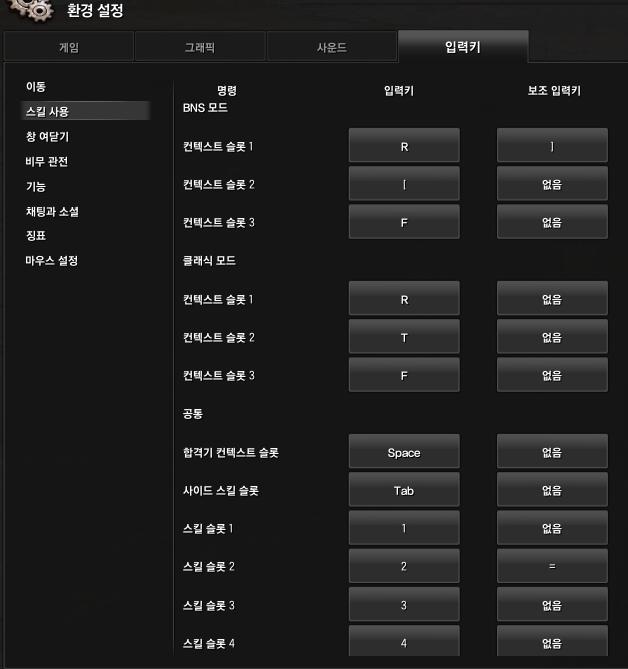This screenshot has width=628, height=669.
Task: Open the 채팅과 소셜 category
Action: click(52, 212)
